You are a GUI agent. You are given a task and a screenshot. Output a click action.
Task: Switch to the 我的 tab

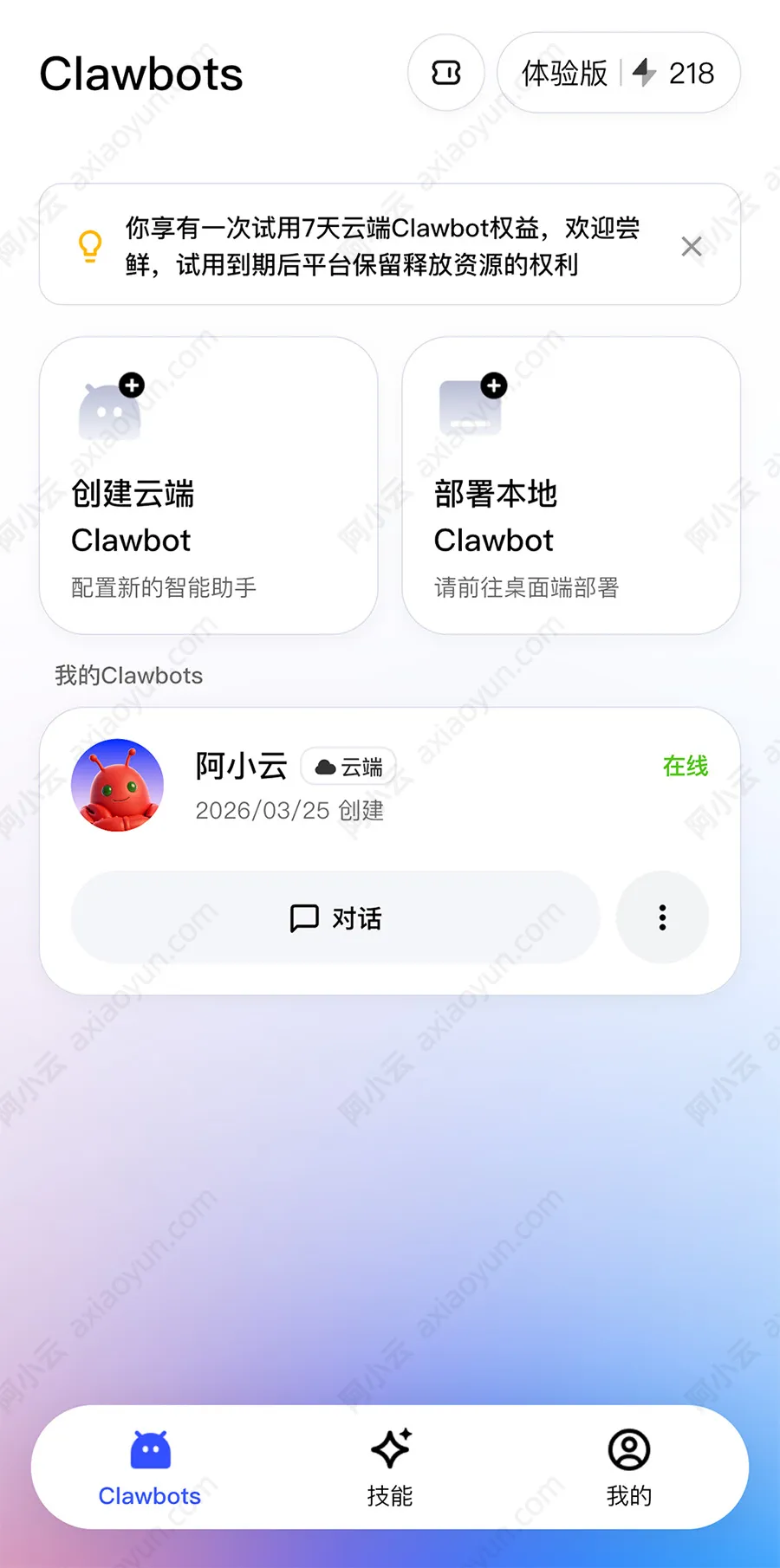tap(628, 1468)
